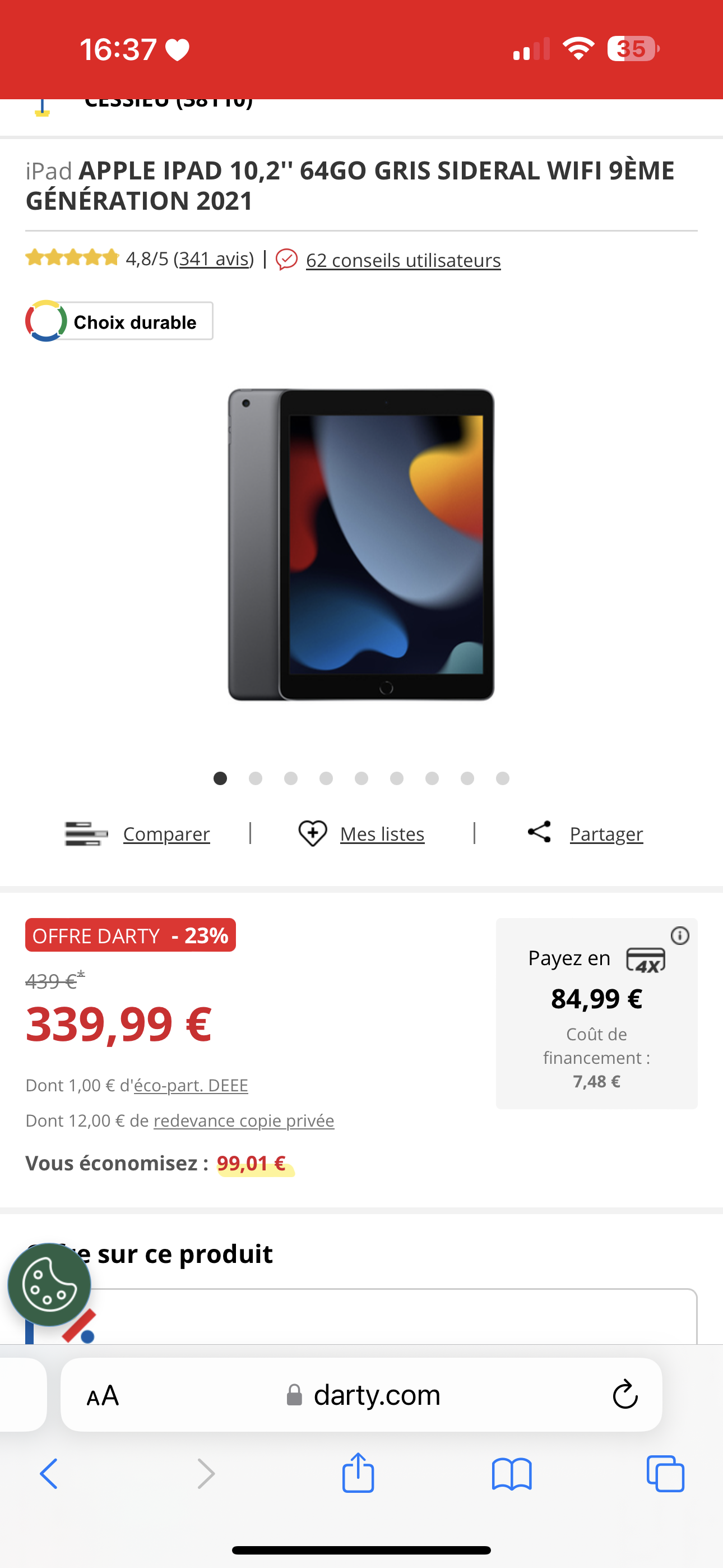
Task: Open Safari bookmarks
Action: (512, 1474)
